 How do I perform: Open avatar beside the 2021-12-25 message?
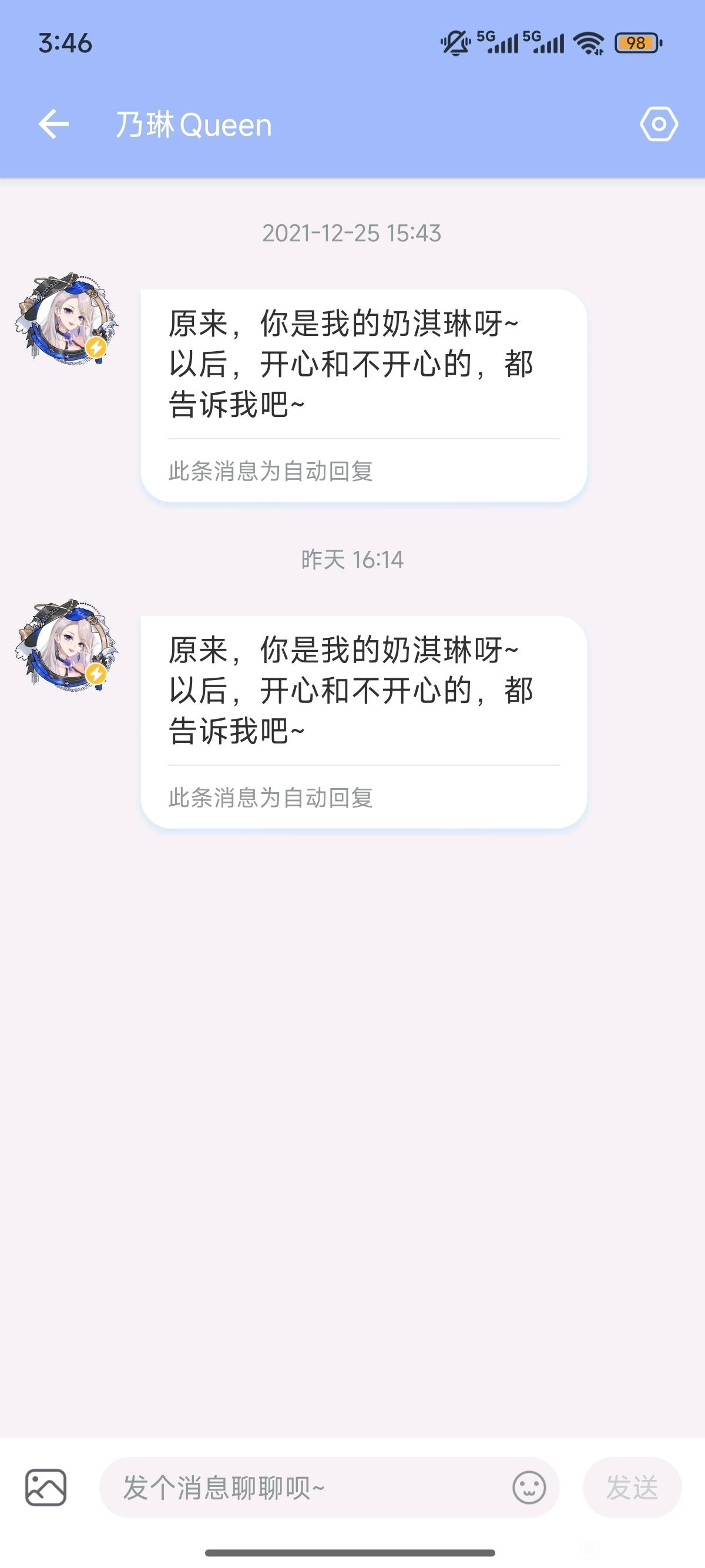[67, 319]
